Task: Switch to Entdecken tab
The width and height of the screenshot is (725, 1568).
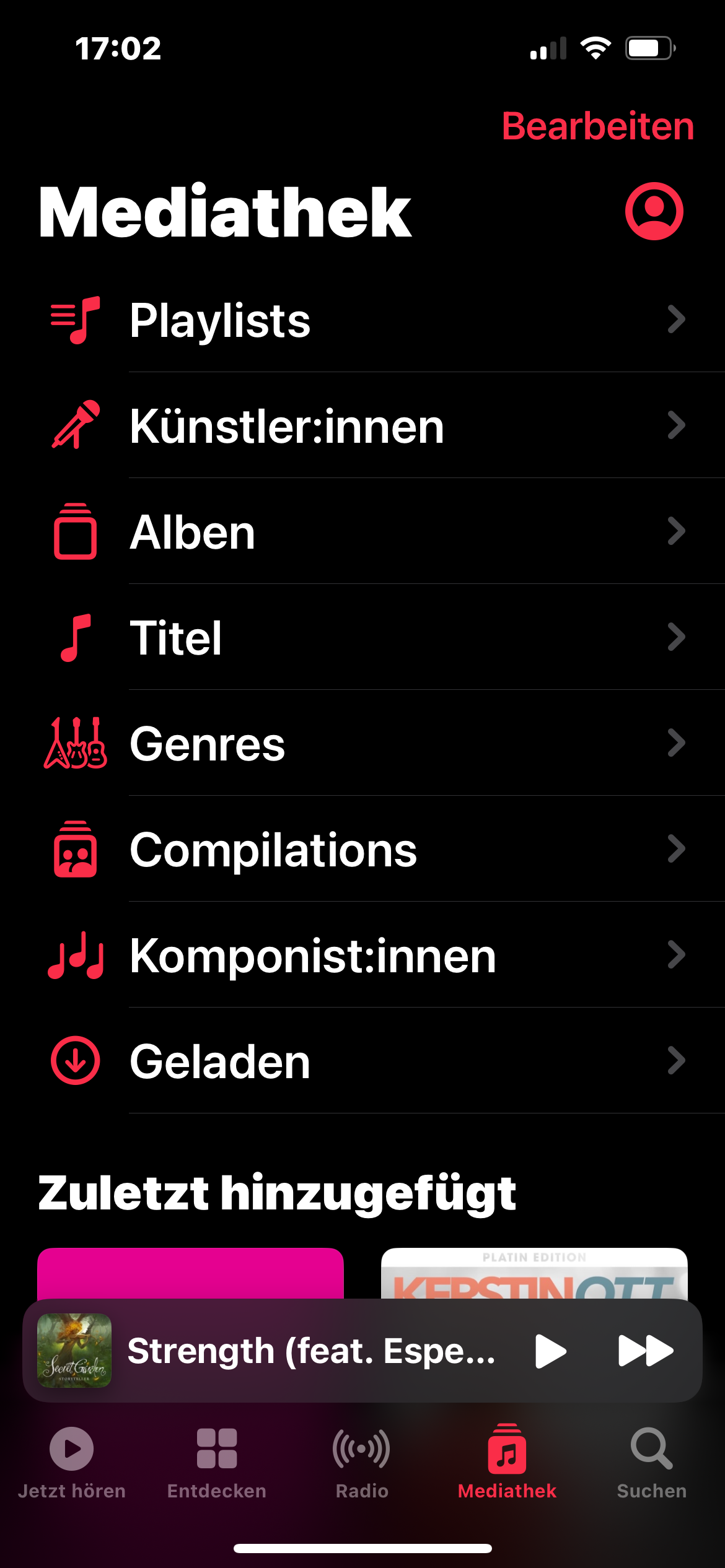Action: [217, 1461]
